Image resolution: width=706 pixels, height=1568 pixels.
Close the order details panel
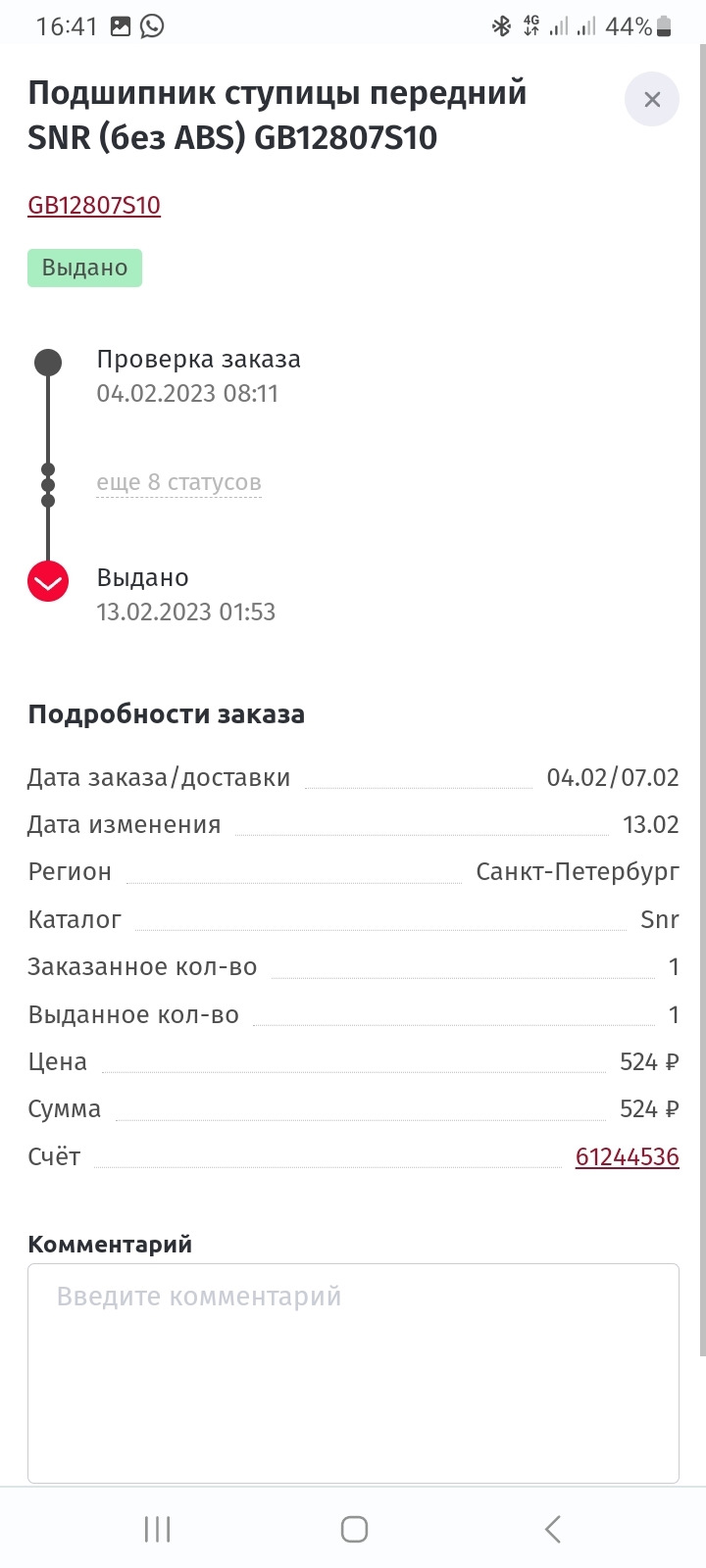click(652, 99)
